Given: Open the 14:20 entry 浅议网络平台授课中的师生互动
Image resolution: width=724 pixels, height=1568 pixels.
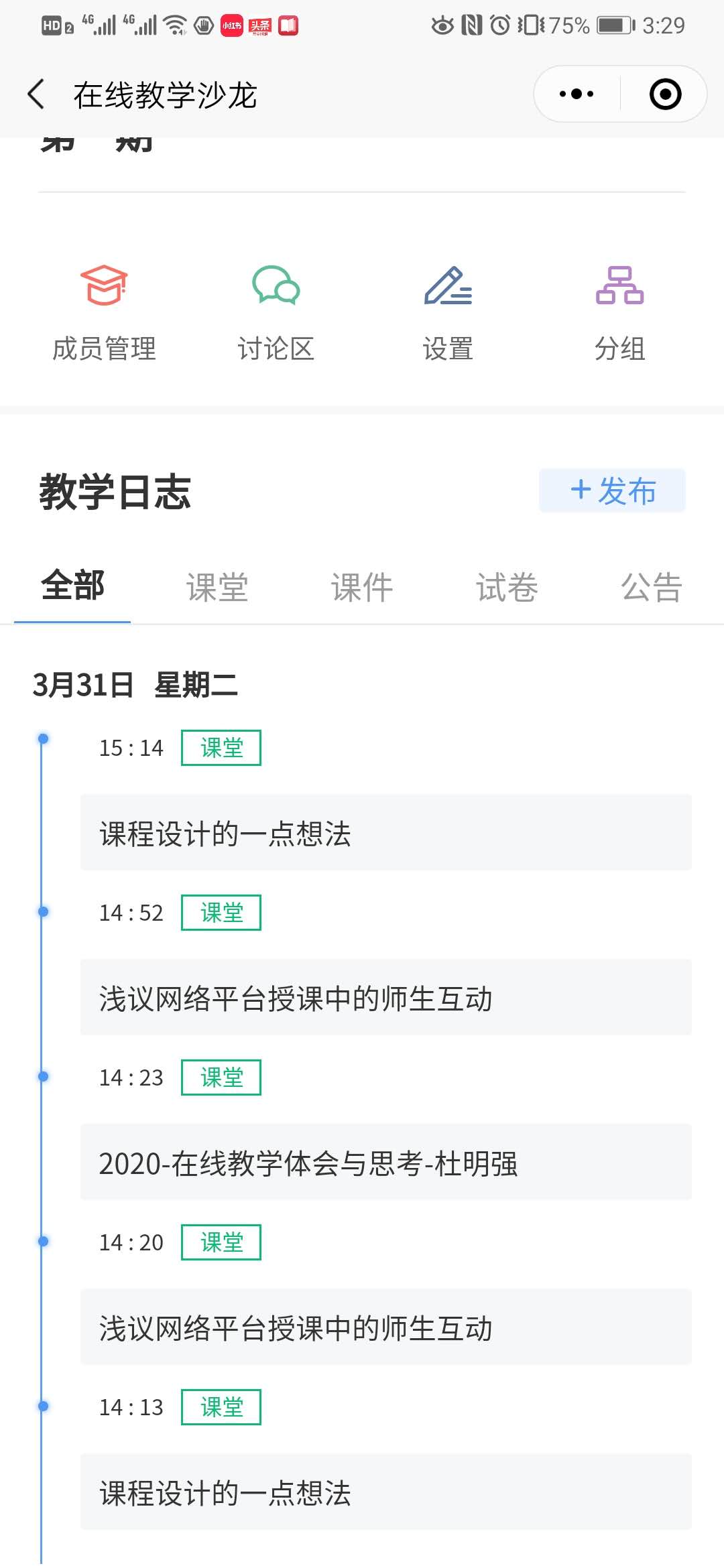Looking at the screenshot, I should click(x=386, y=1327).
